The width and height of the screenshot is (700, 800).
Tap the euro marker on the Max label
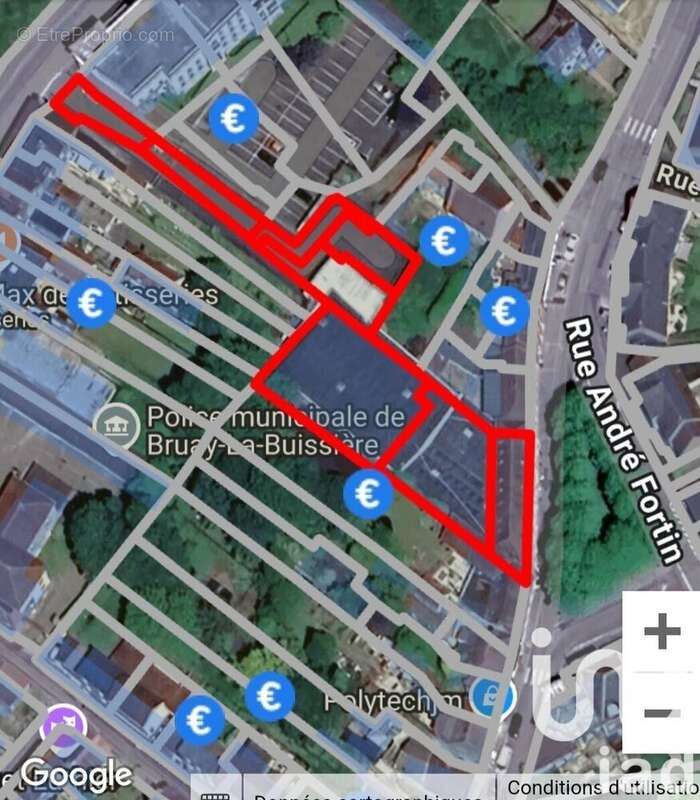(x=91, y=302)
